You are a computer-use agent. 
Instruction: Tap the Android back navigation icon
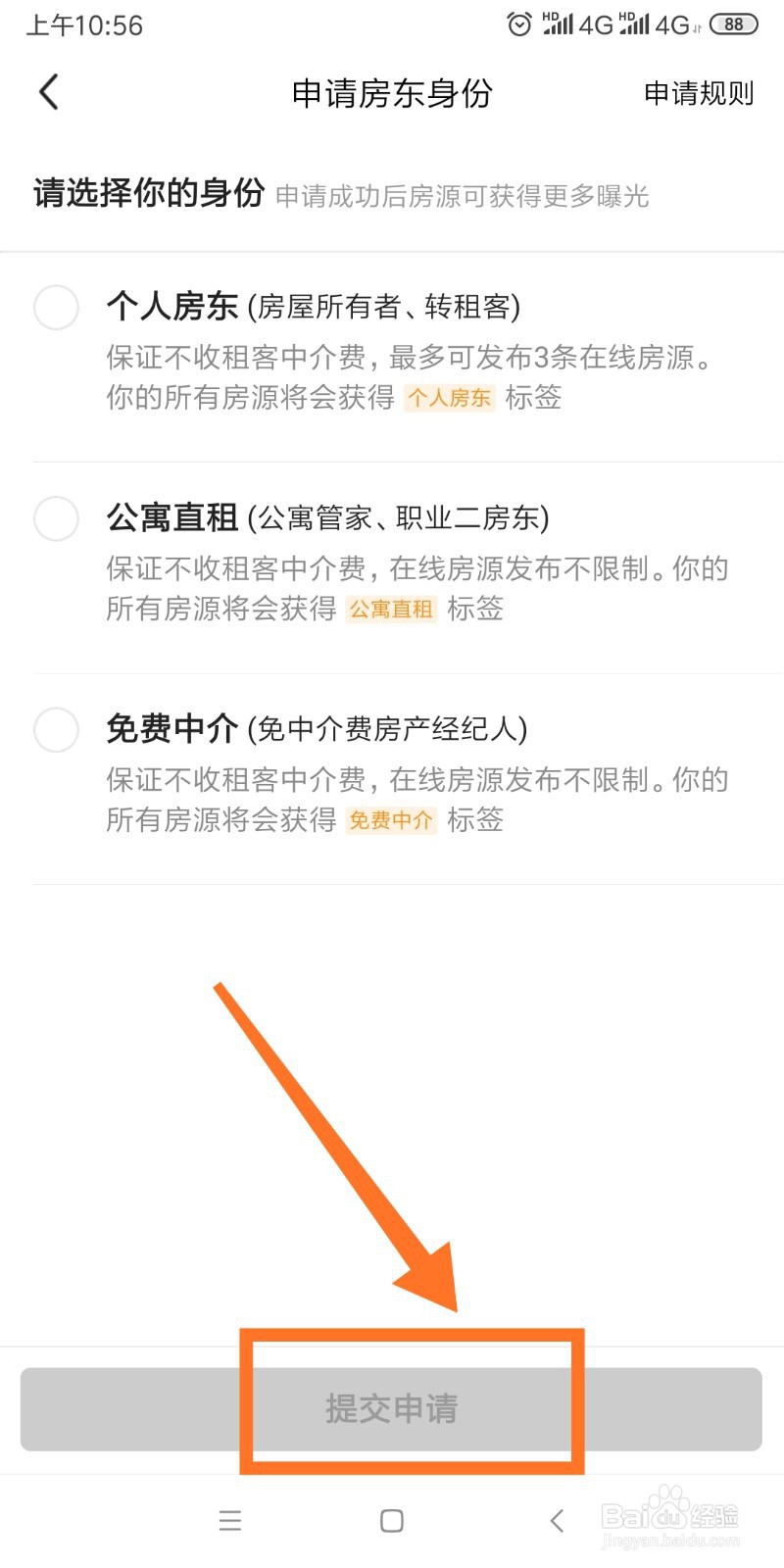pyautogui.click(x=556, y=1521)
